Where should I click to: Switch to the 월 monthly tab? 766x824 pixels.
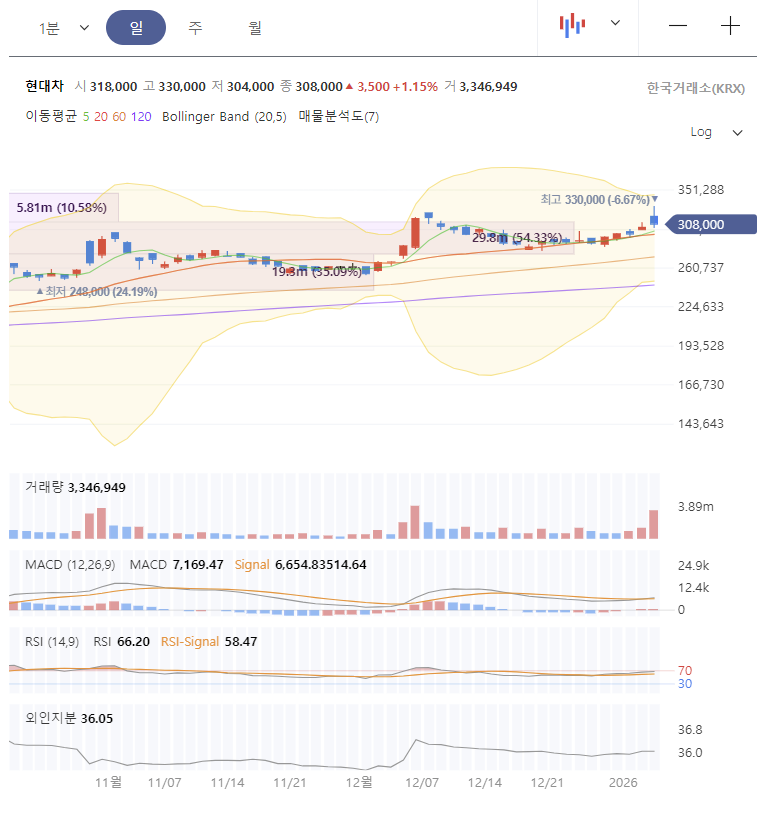[x=255, y=28]
